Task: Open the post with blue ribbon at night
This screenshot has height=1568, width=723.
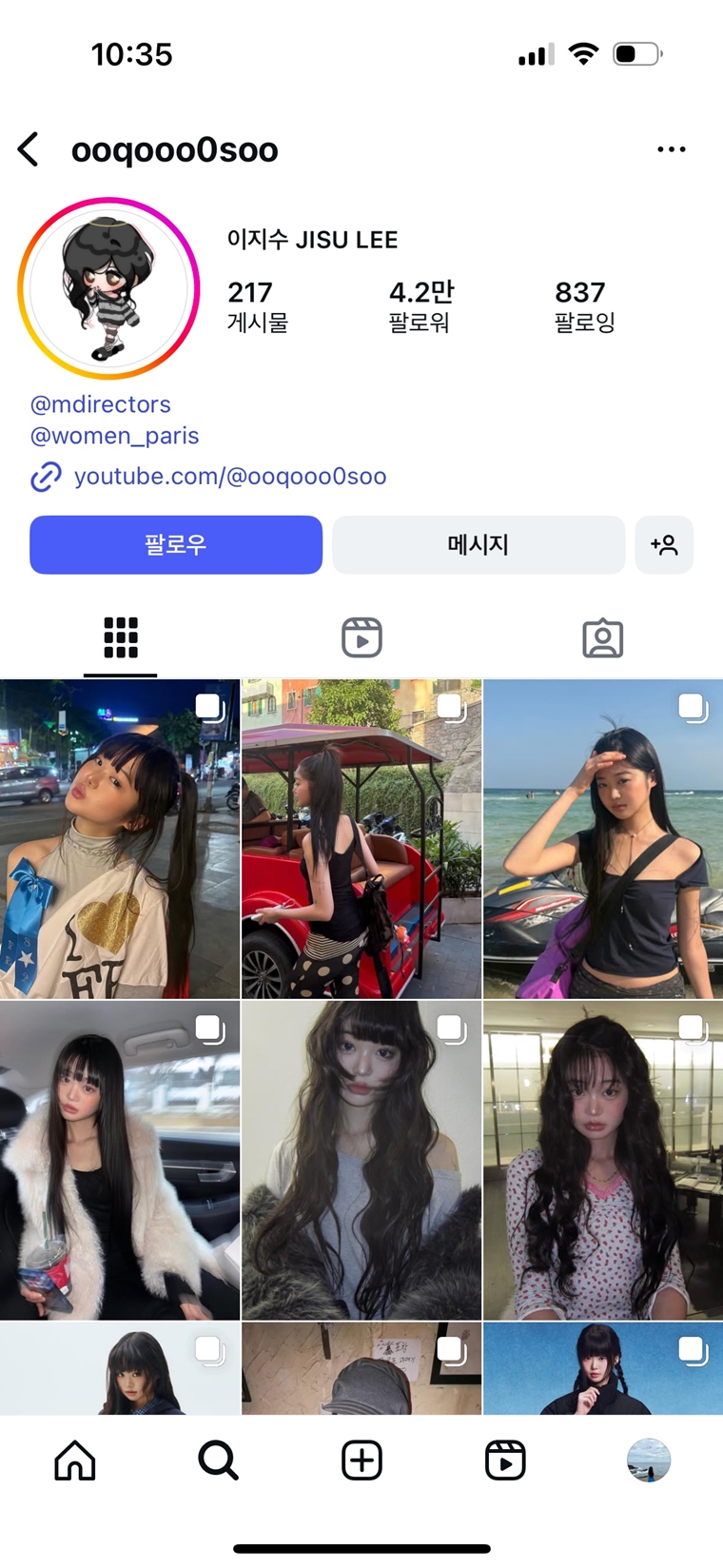Action: pos(120,838)
